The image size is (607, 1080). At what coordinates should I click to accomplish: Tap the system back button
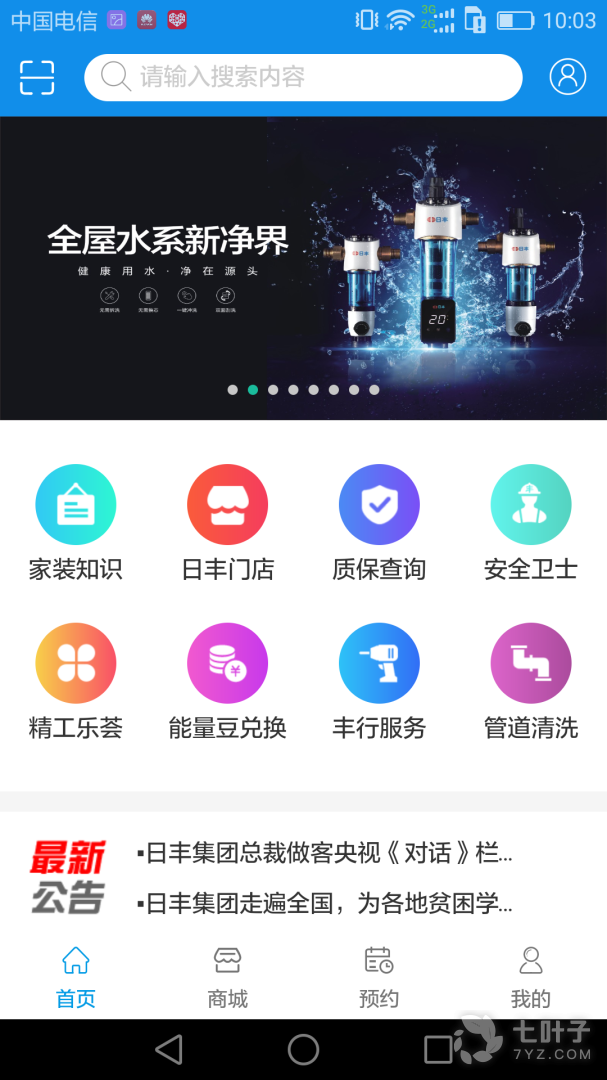point(169,1049)
